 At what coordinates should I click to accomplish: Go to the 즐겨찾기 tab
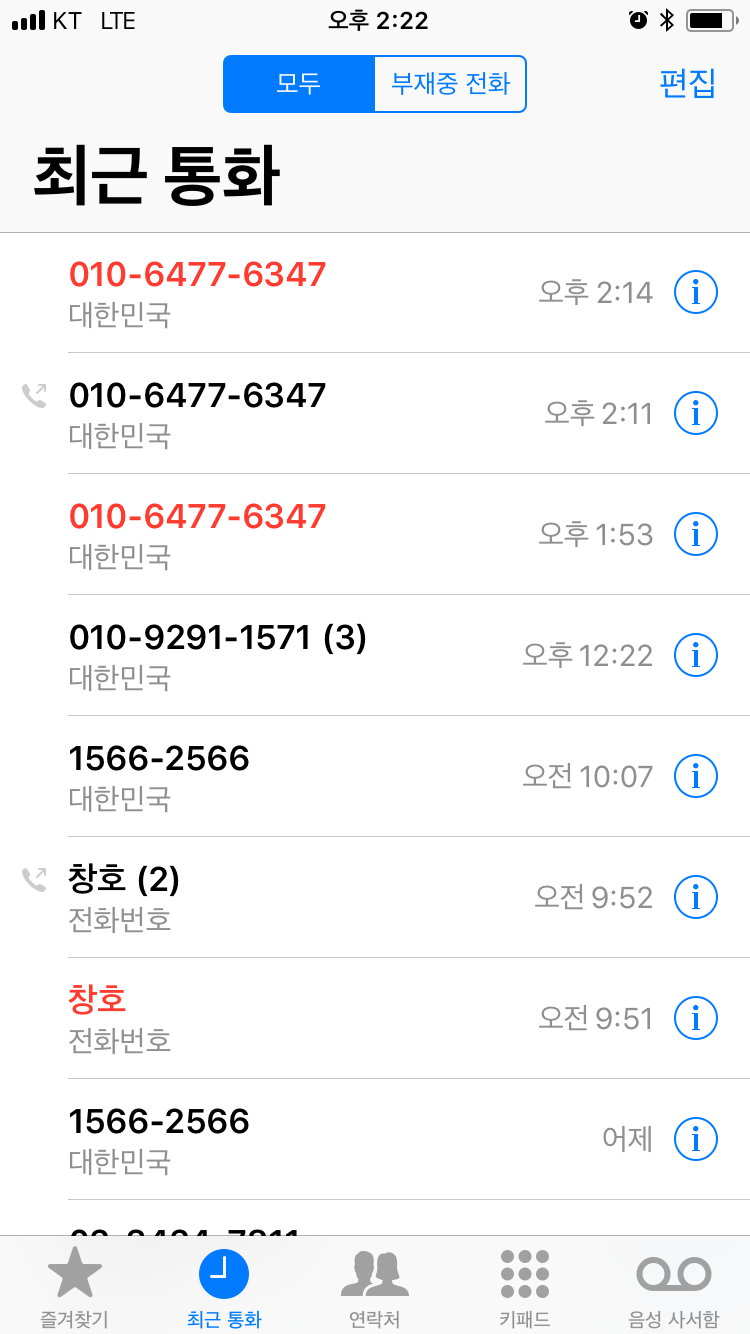tap(75, 1287)
